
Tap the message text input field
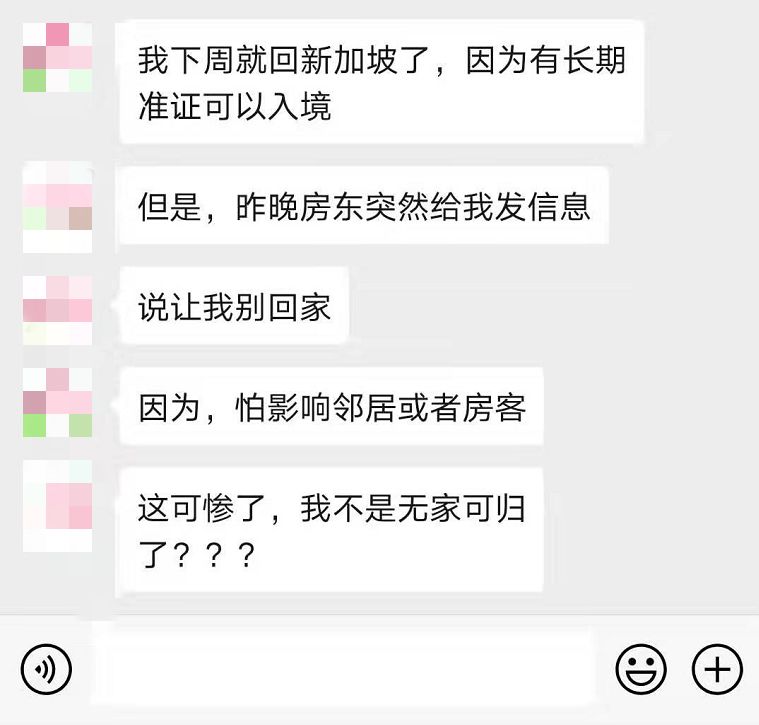coord(350,669)
